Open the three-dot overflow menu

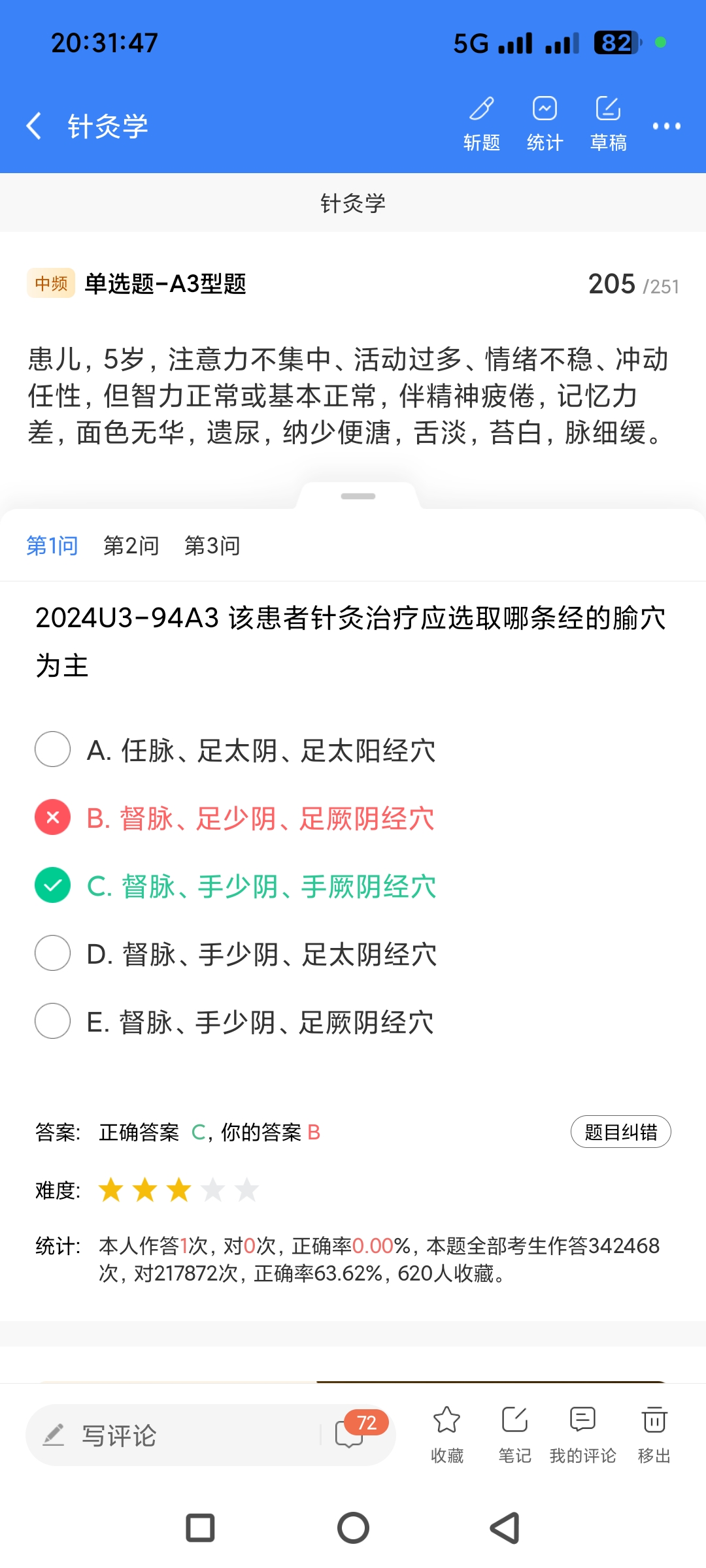(666, 126)
